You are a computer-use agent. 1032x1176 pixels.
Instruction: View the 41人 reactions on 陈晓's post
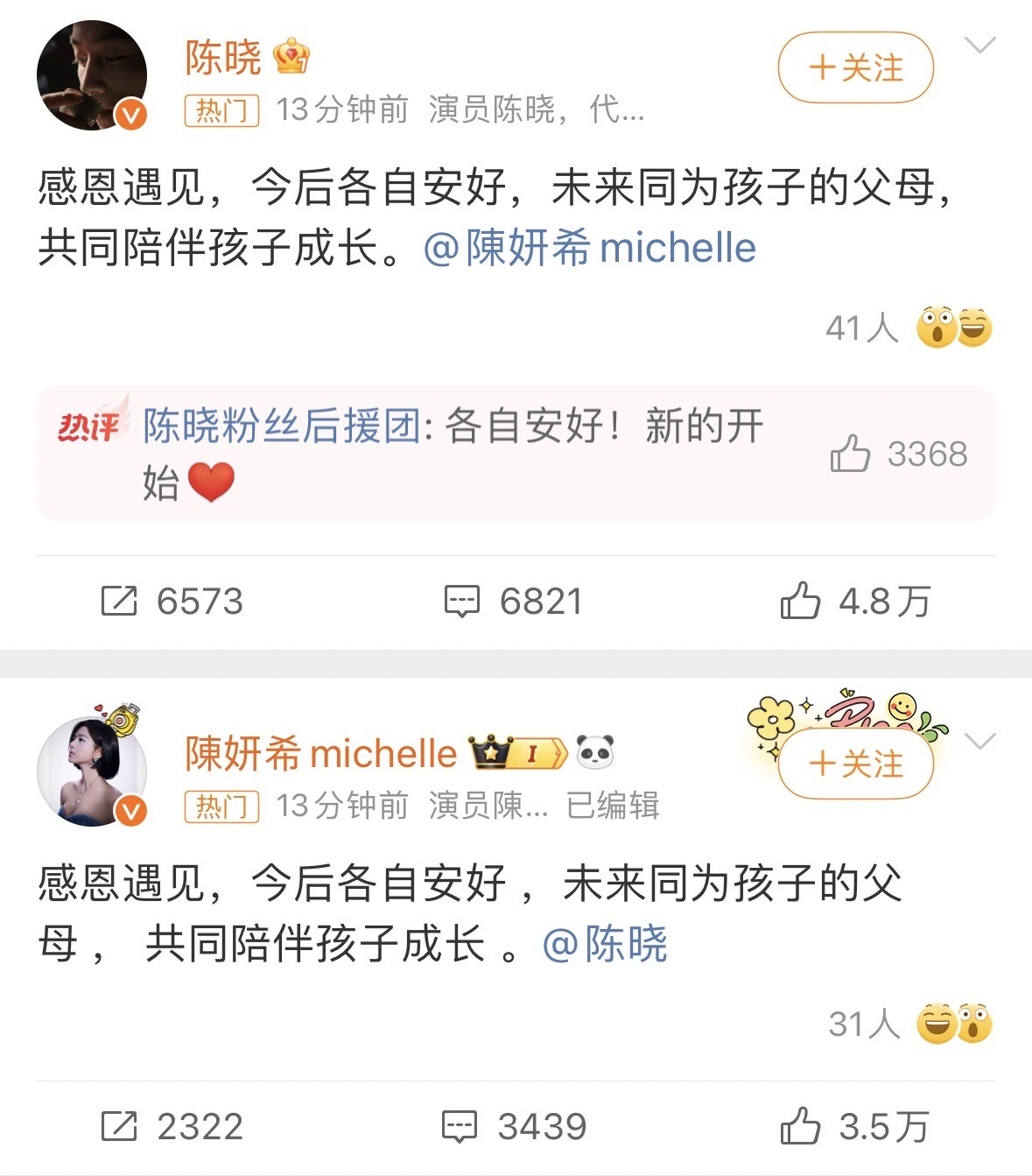[x=908, y=328]
